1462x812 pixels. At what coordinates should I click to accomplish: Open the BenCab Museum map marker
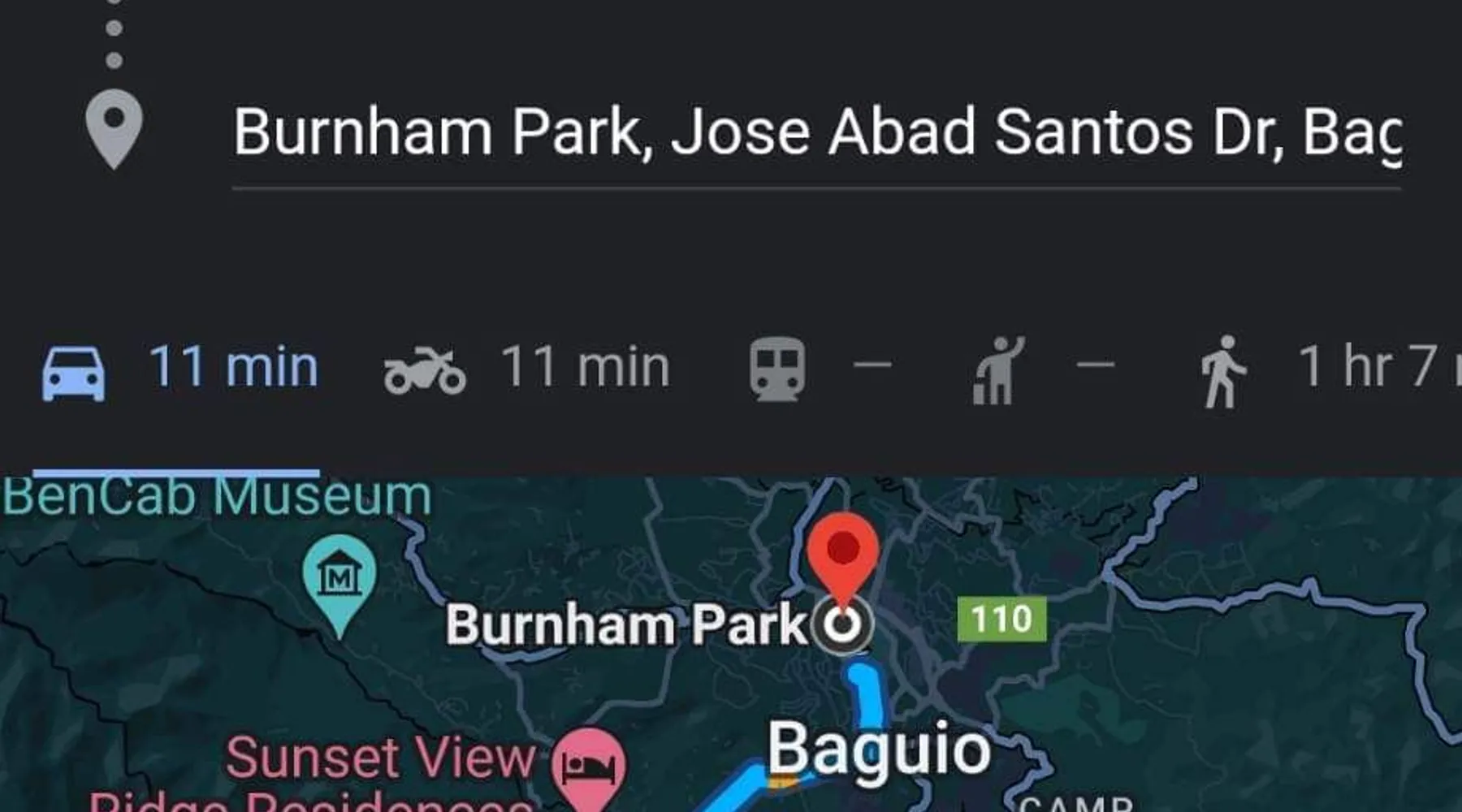[x=340, y=578]
